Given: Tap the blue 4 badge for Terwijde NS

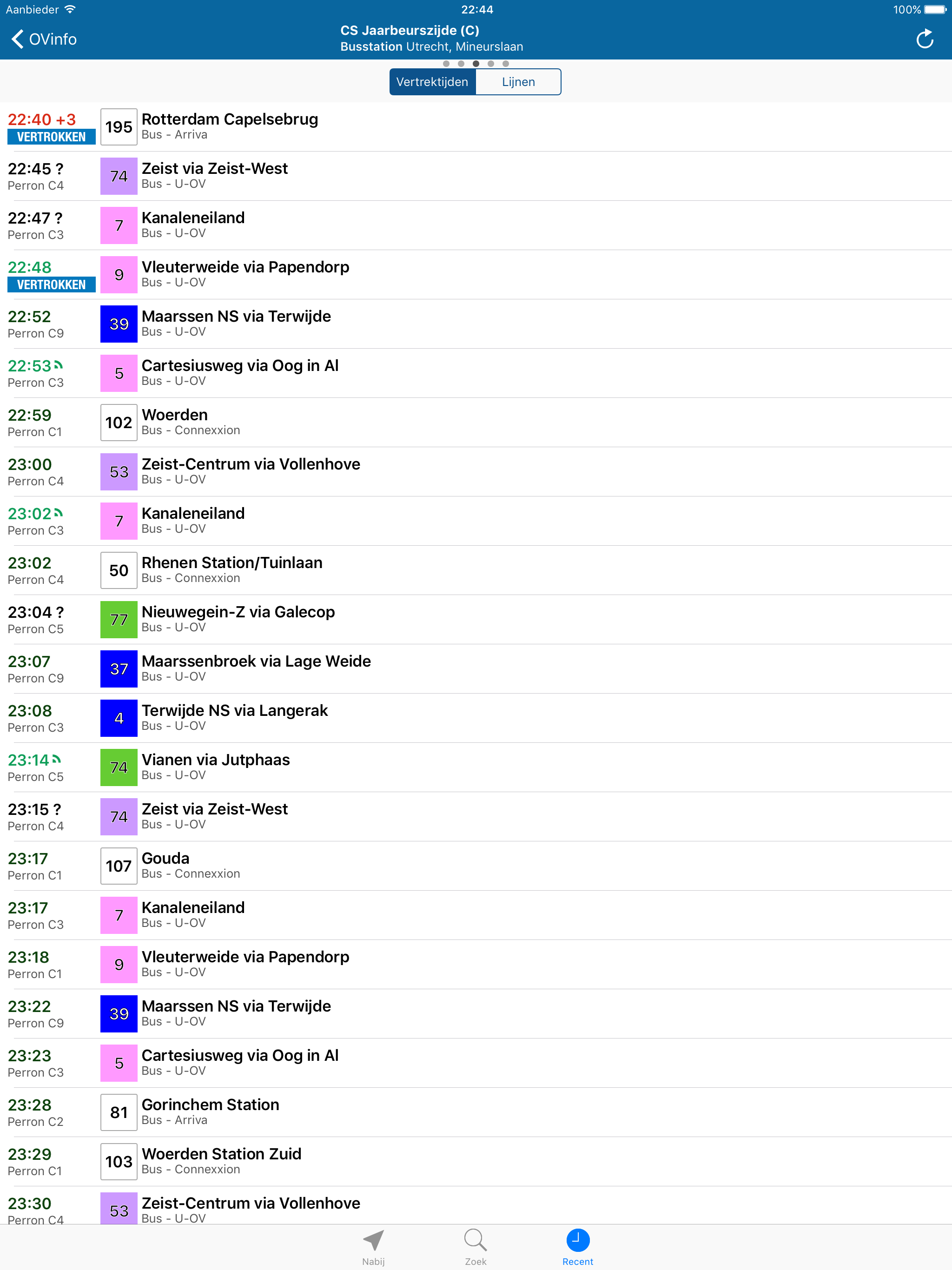Looking at the screenshot, I should (x=118, y=718).
